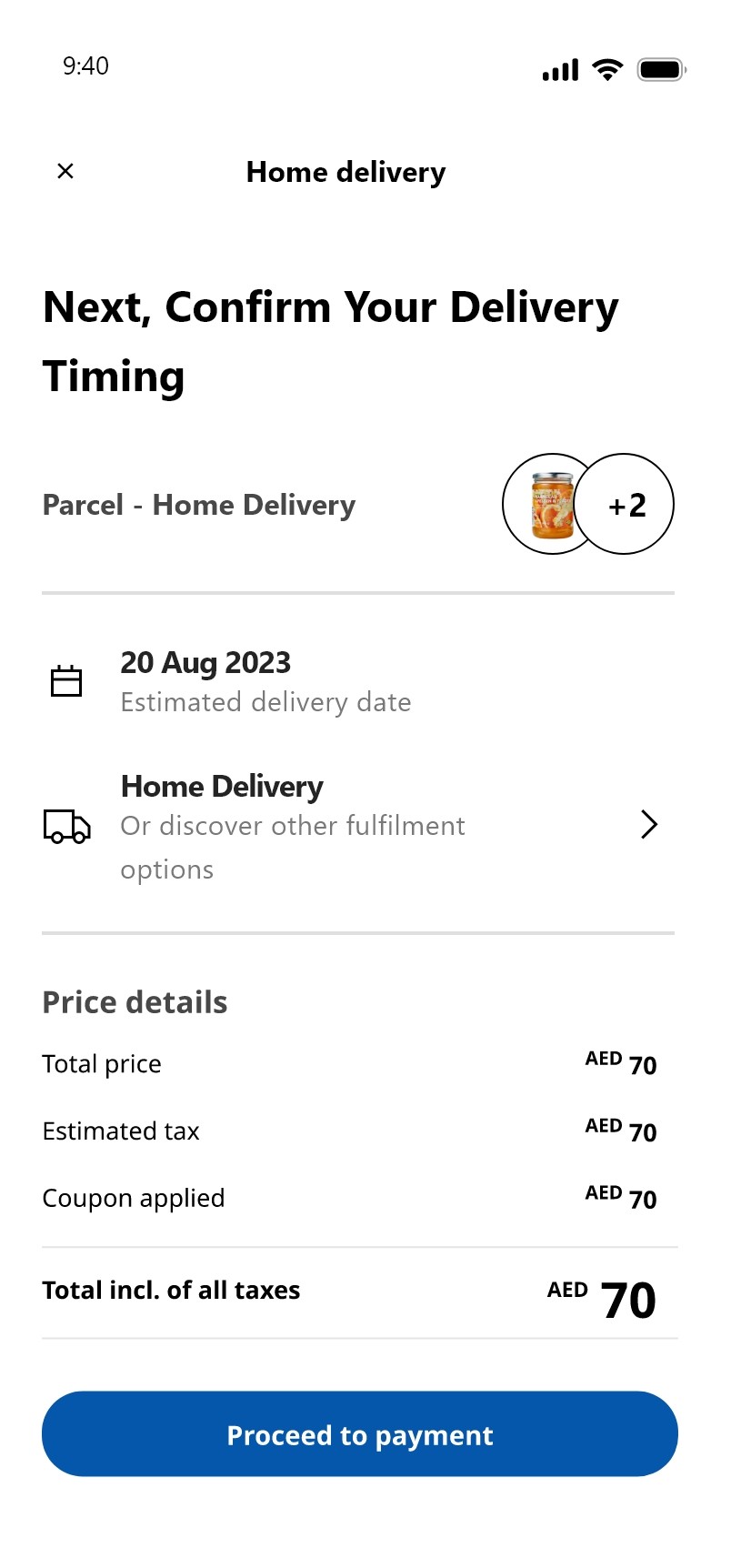Screen dimensions: 731x1568
Task: Click the Wi-Fi icon in status bar
Action: click(606, 68)
